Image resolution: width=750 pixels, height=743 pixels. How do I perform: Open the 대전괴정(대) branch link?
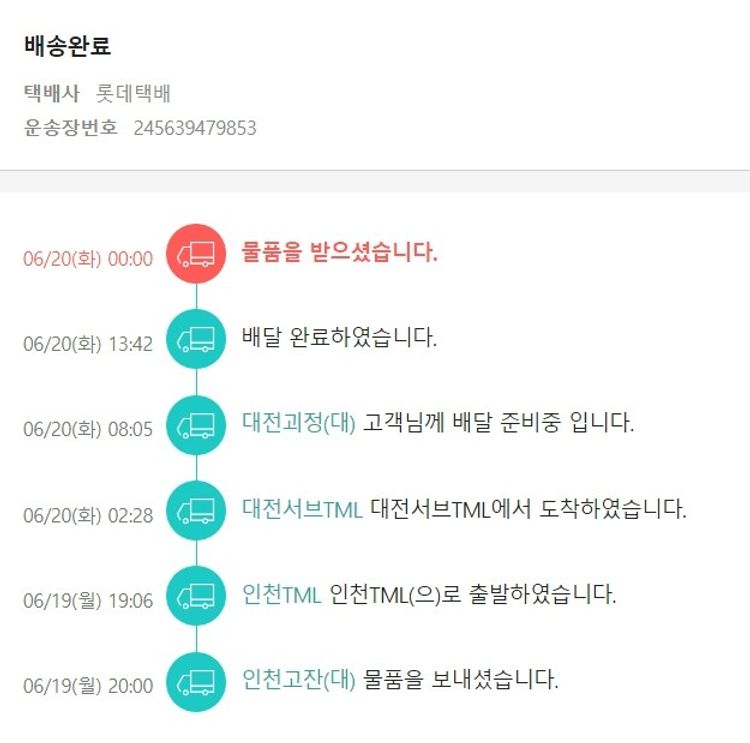(298, 422)
